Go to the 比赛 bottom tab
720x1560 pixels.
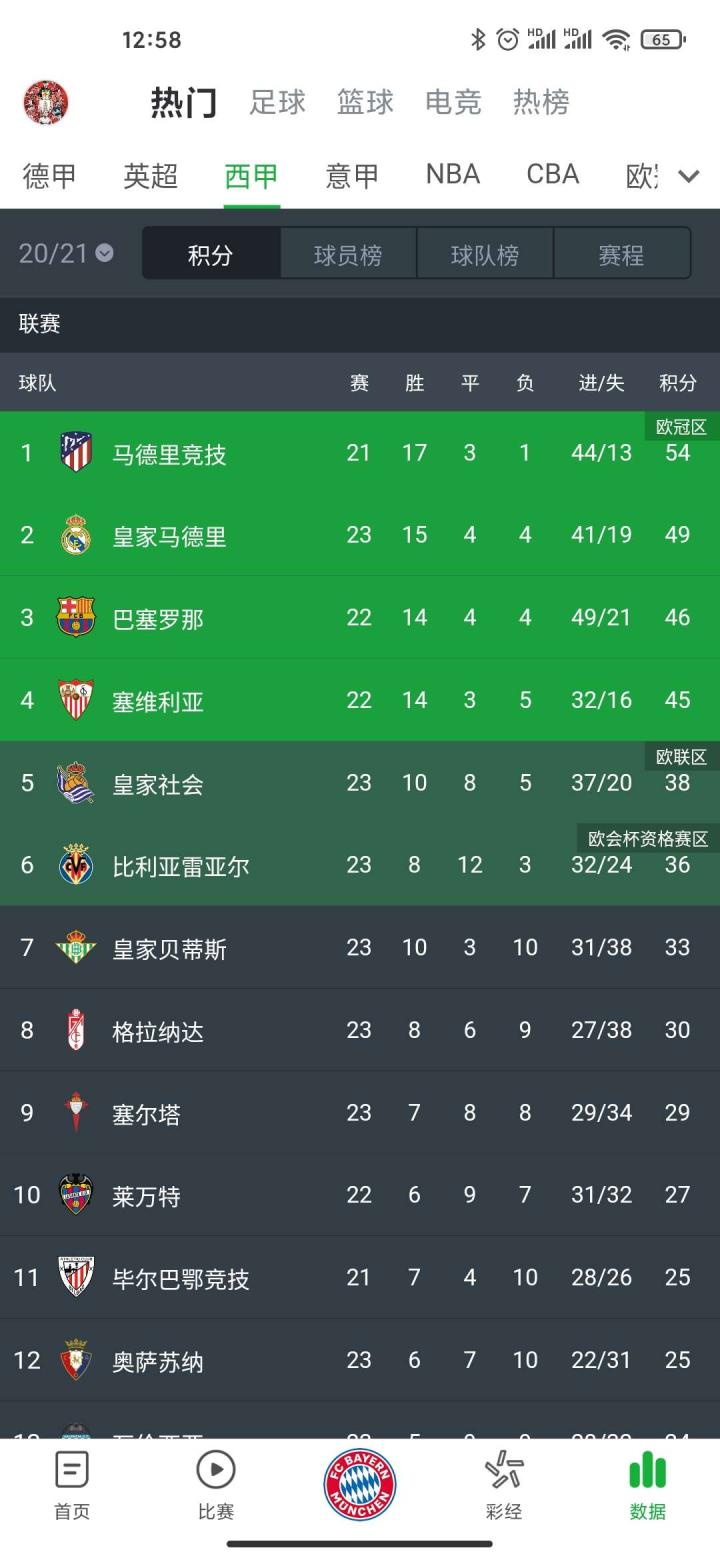coord(216,1484)
